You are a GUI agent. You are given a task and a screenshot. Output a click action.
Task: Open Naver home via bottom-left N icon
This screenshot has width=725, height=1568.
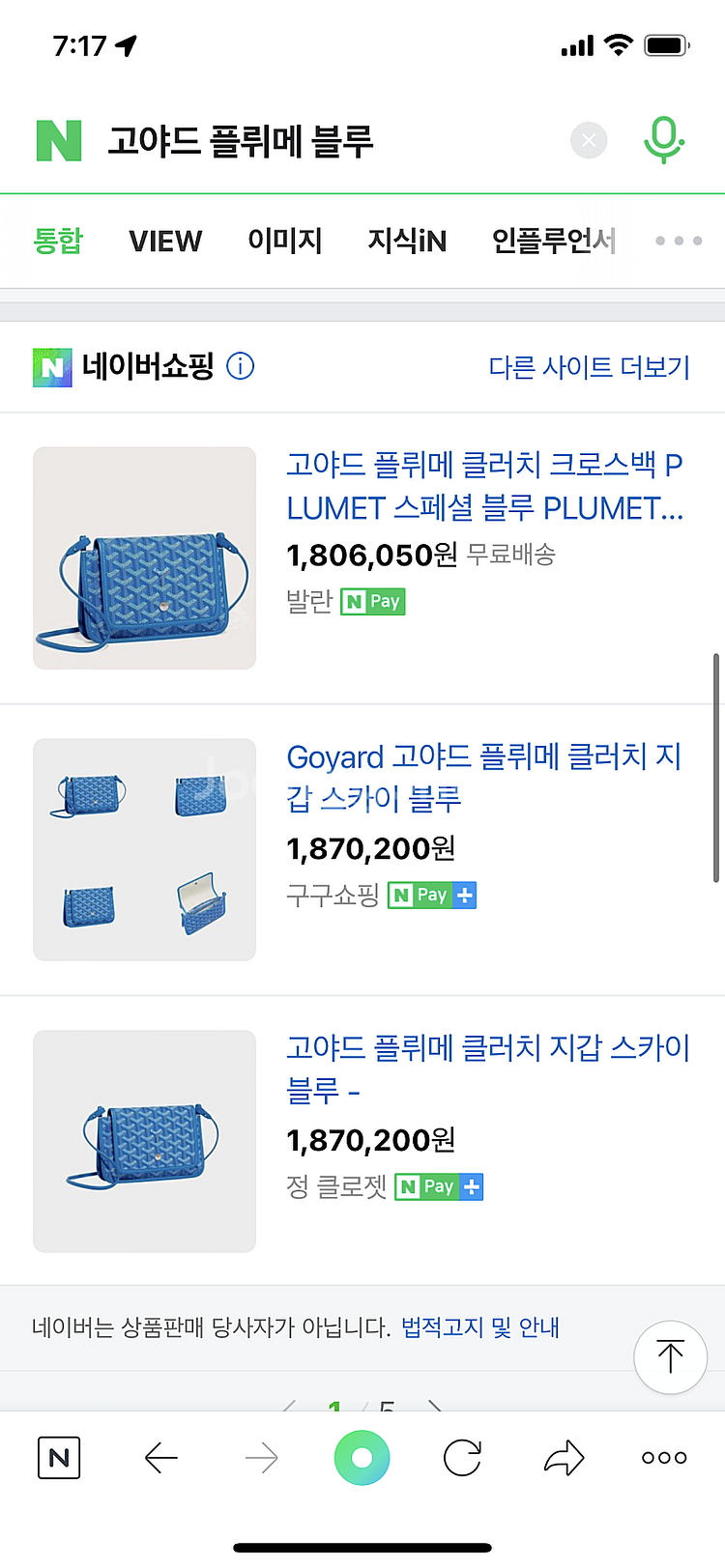point(58,1457)
